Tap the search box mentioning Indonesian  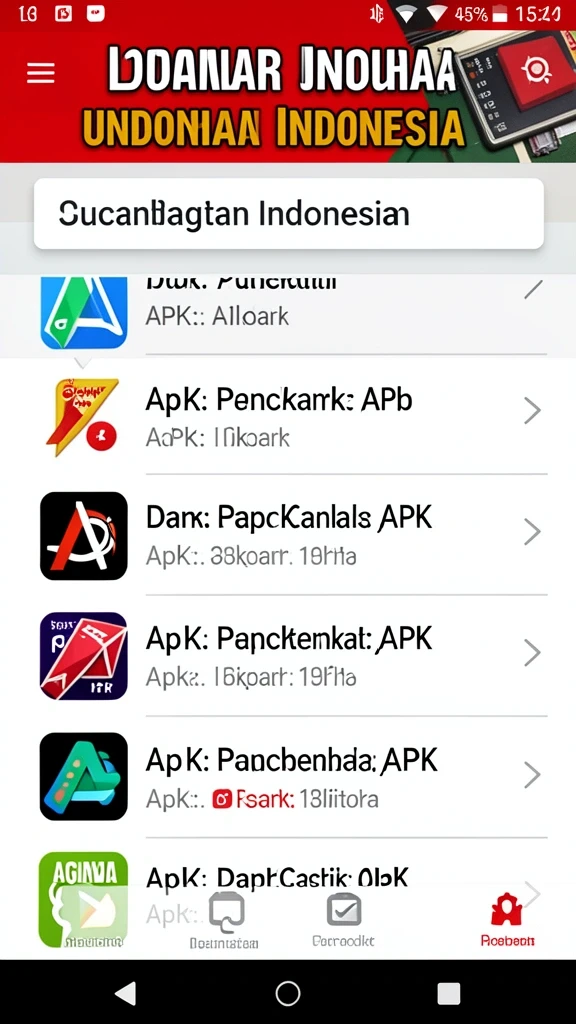tap(289, 214)
